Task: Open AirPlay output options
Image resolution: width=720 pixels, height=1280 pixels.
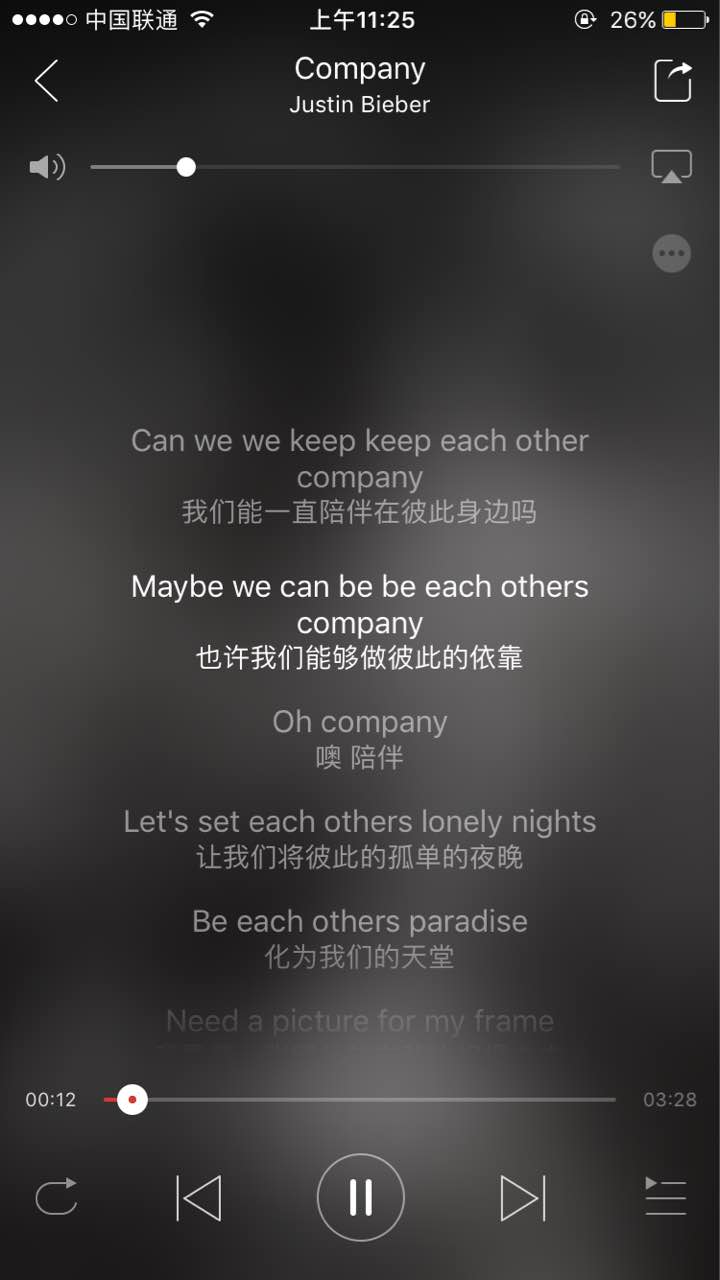Action: 671,166
